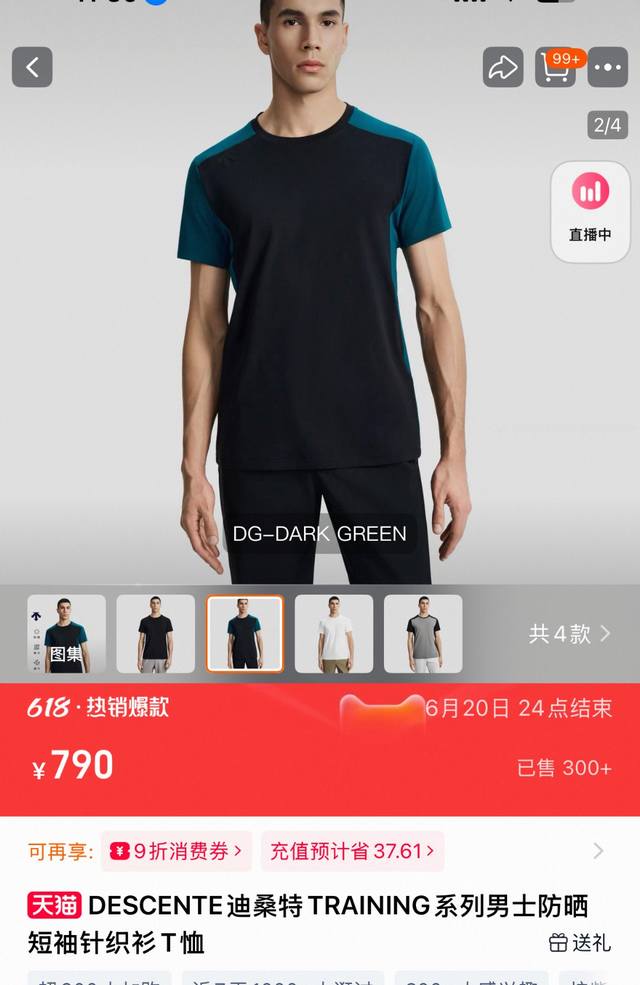Viewport: 640px width, 985px height.
Task: Go back to previous page
Action: coord(32,67)
